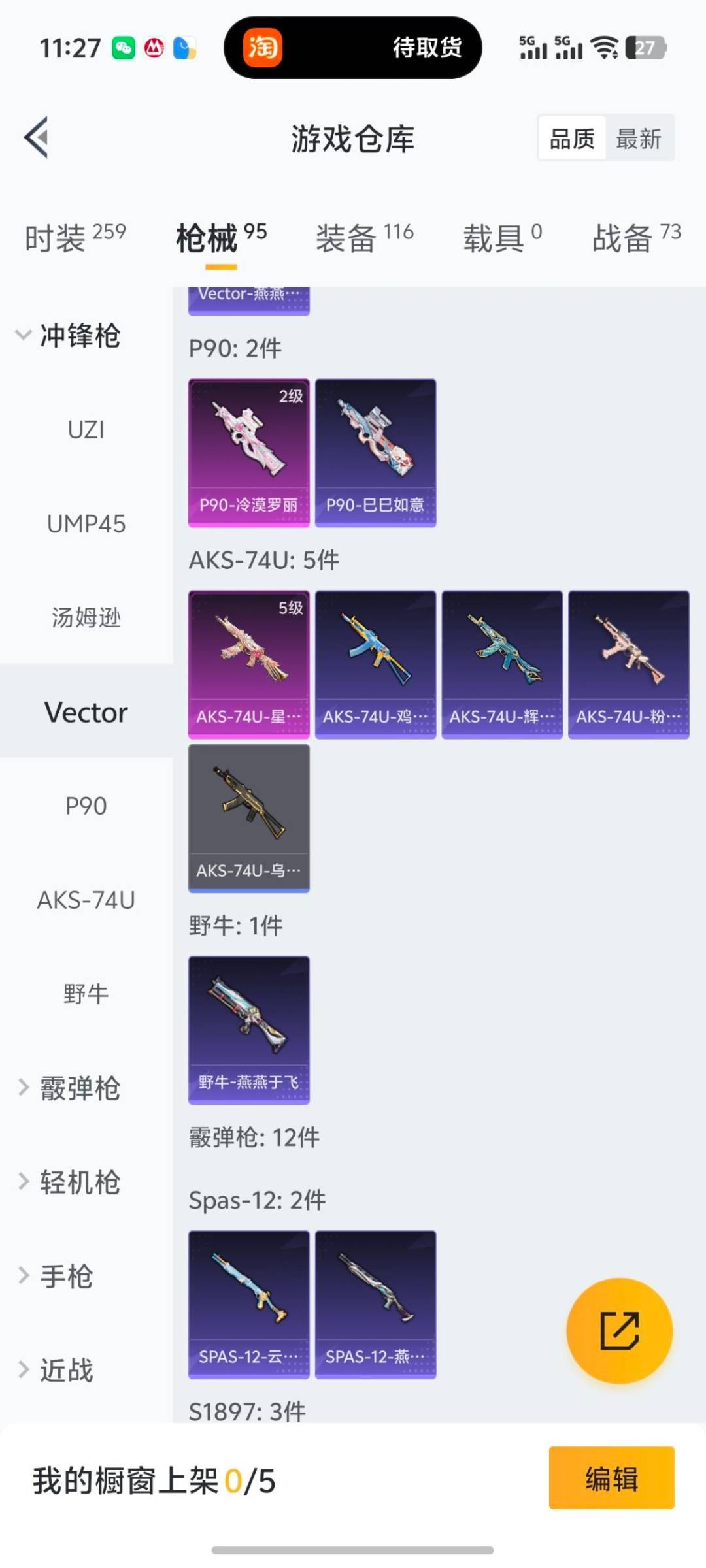Select UMP45 in the sidebar

click(86, 524)
